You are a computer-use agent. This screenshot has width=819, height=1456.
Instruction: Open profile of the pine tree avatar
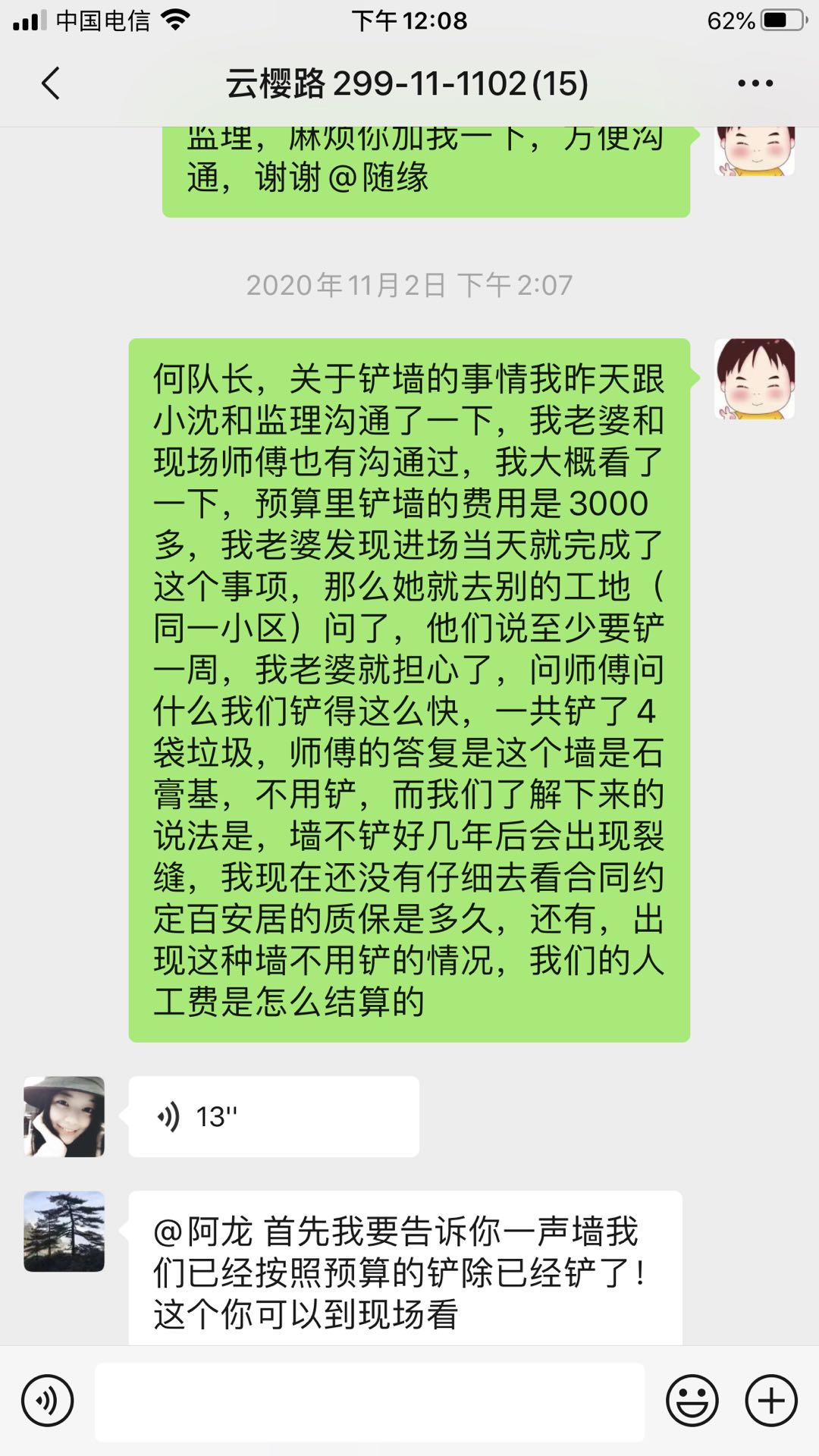click(x=64, y=1232)
